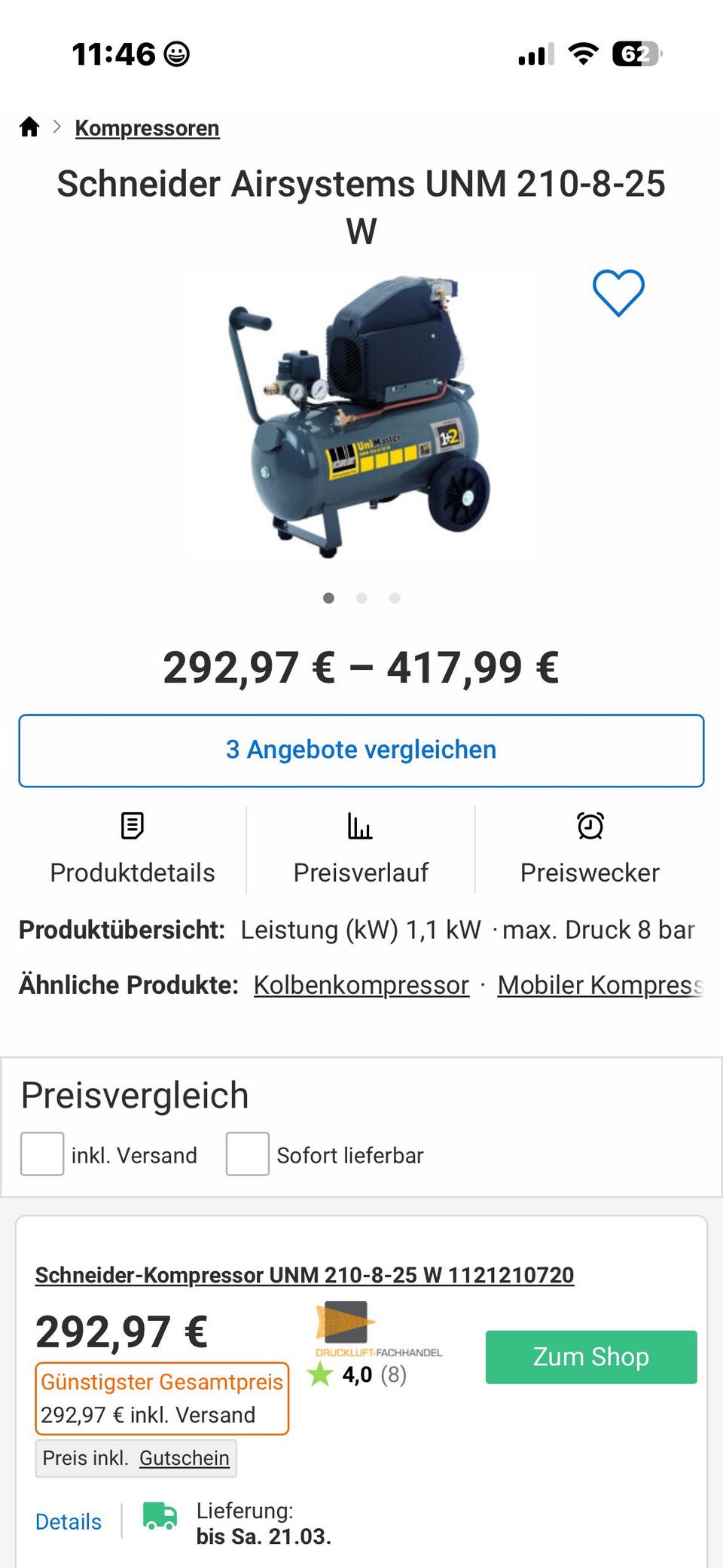Open the Kompressoren breadcrumb category
This screenshot has width=723, height=1568.
tap(147, 127)
